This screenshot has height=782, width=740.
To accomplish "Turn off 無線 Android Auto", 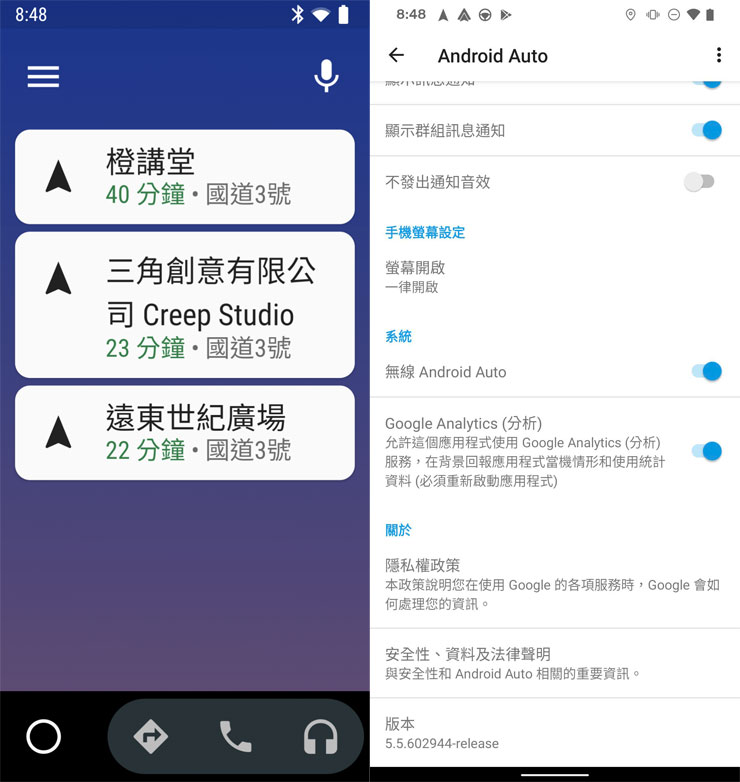I will tap(708, 371).
